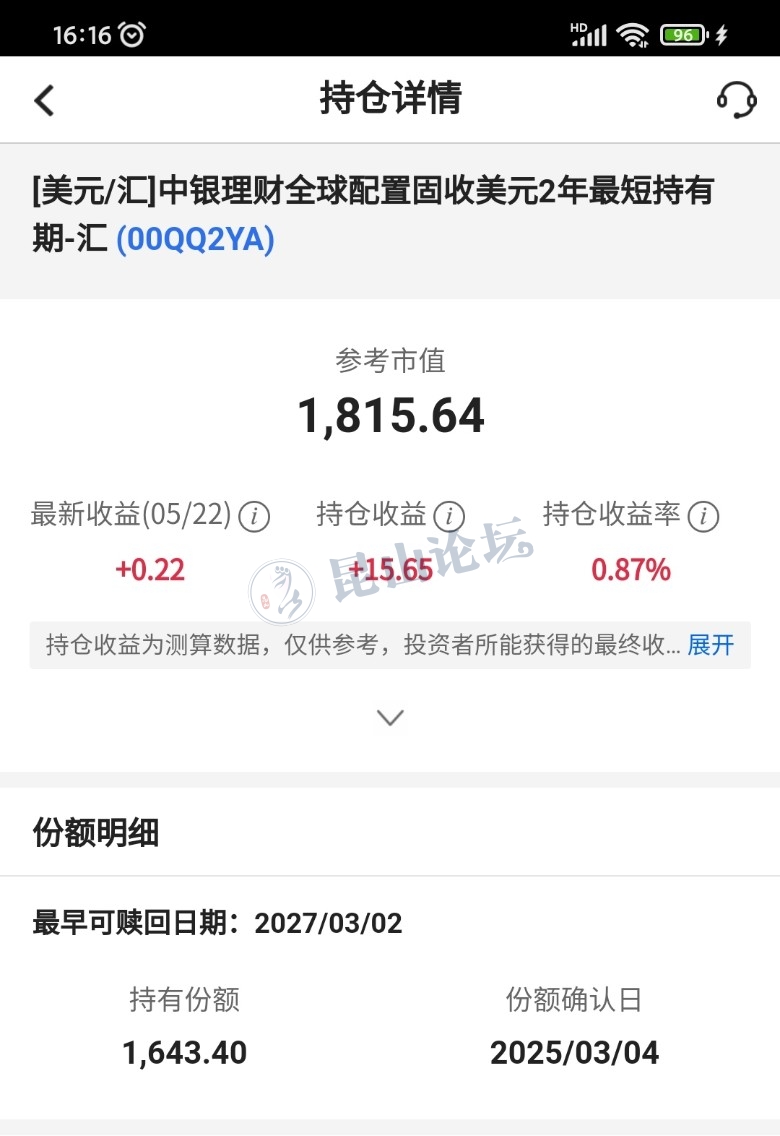Expand the disclaimer via 展开 link

pyautogui.click(x=711, y=645)
